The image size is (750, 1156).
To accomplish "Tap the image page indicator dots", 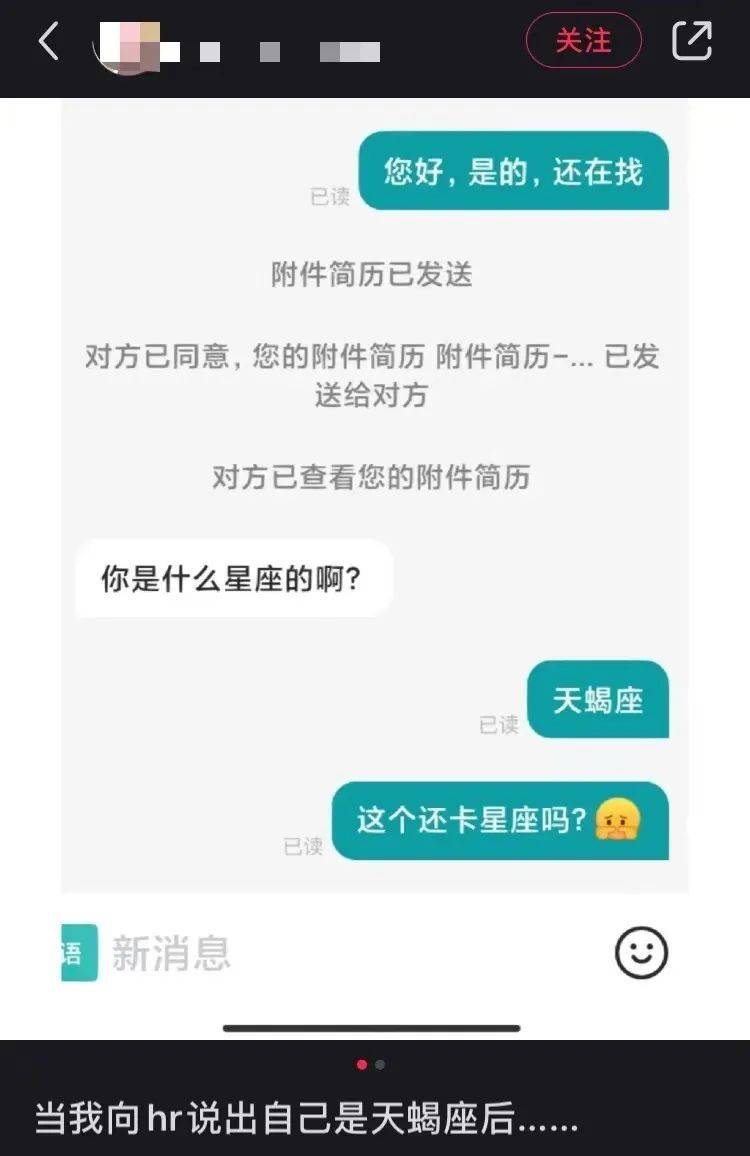I will point(371,1065).
